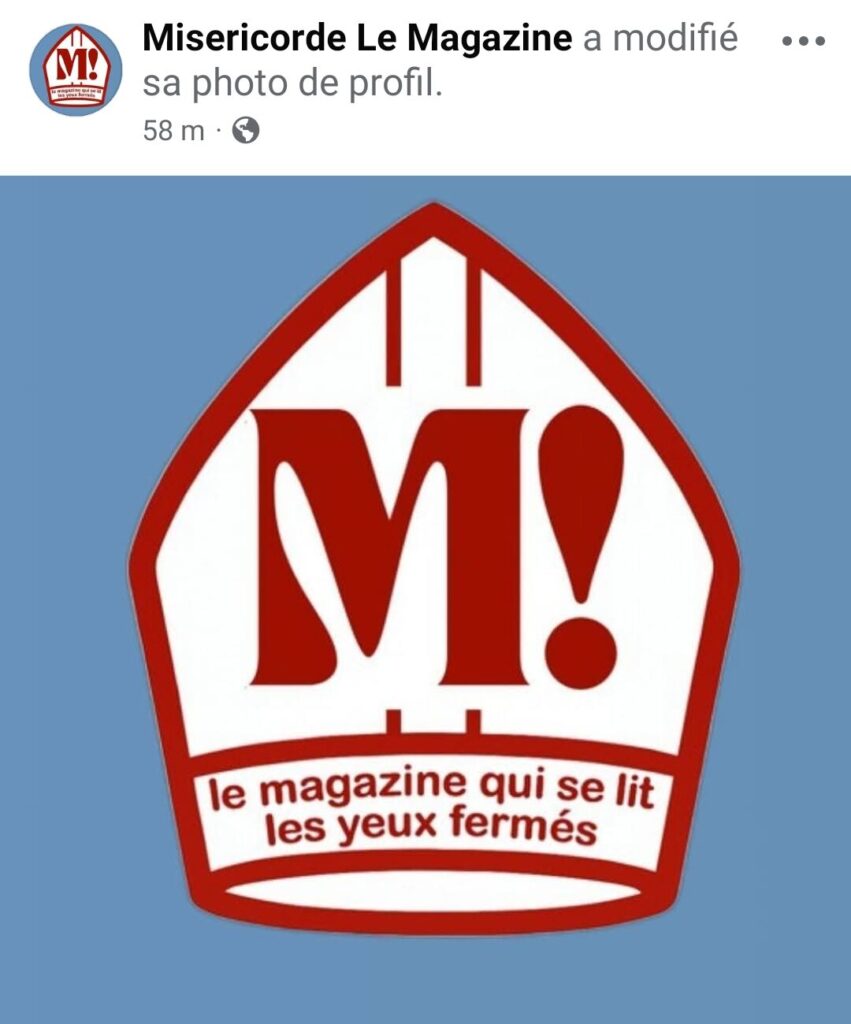This screenshot has height=1024, width=851.
Task: Open the updated profile photo full screen
Action: pyautogui.click(x=425, y=600)
